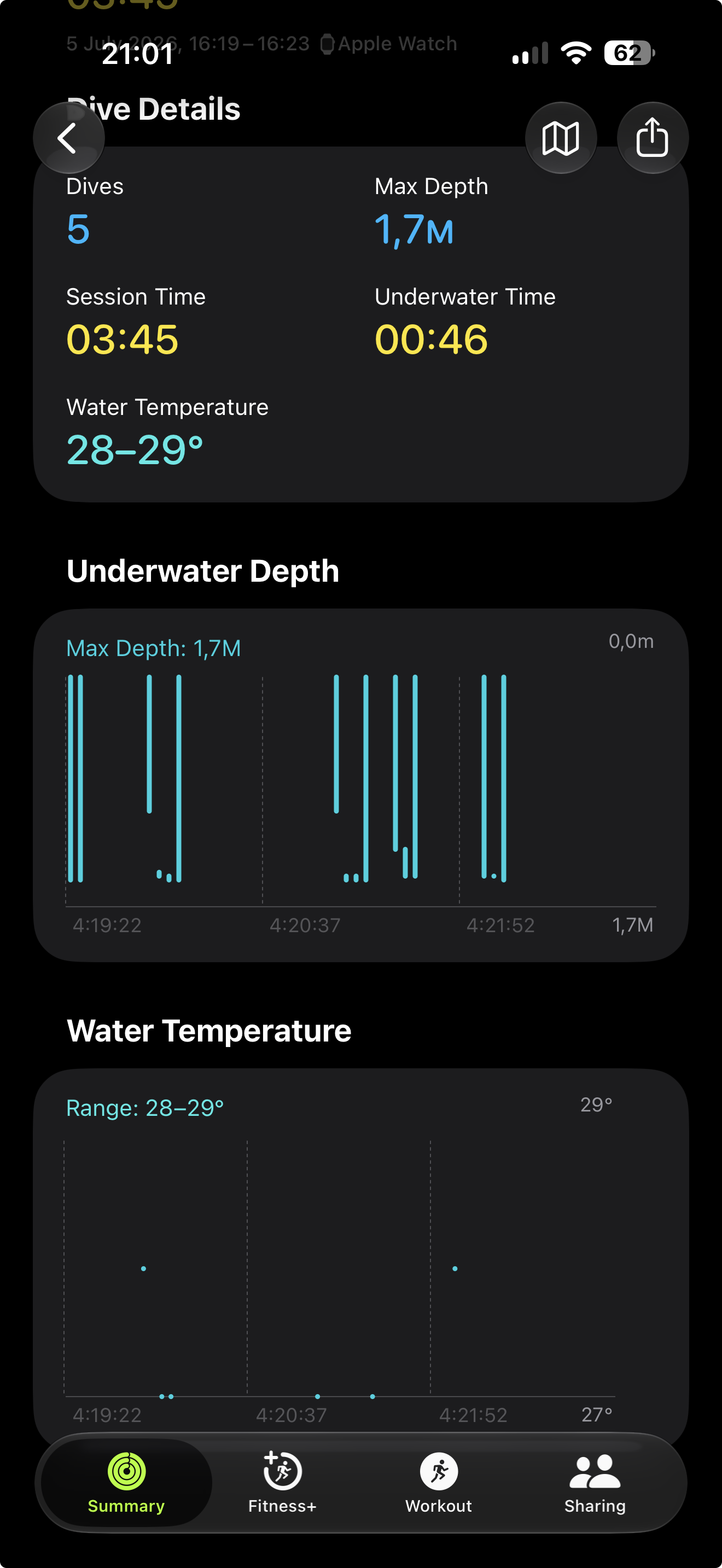The width and height of the screenshot is (722, 1568).
Task: Open the dive map view
Action: coord(561,138)
